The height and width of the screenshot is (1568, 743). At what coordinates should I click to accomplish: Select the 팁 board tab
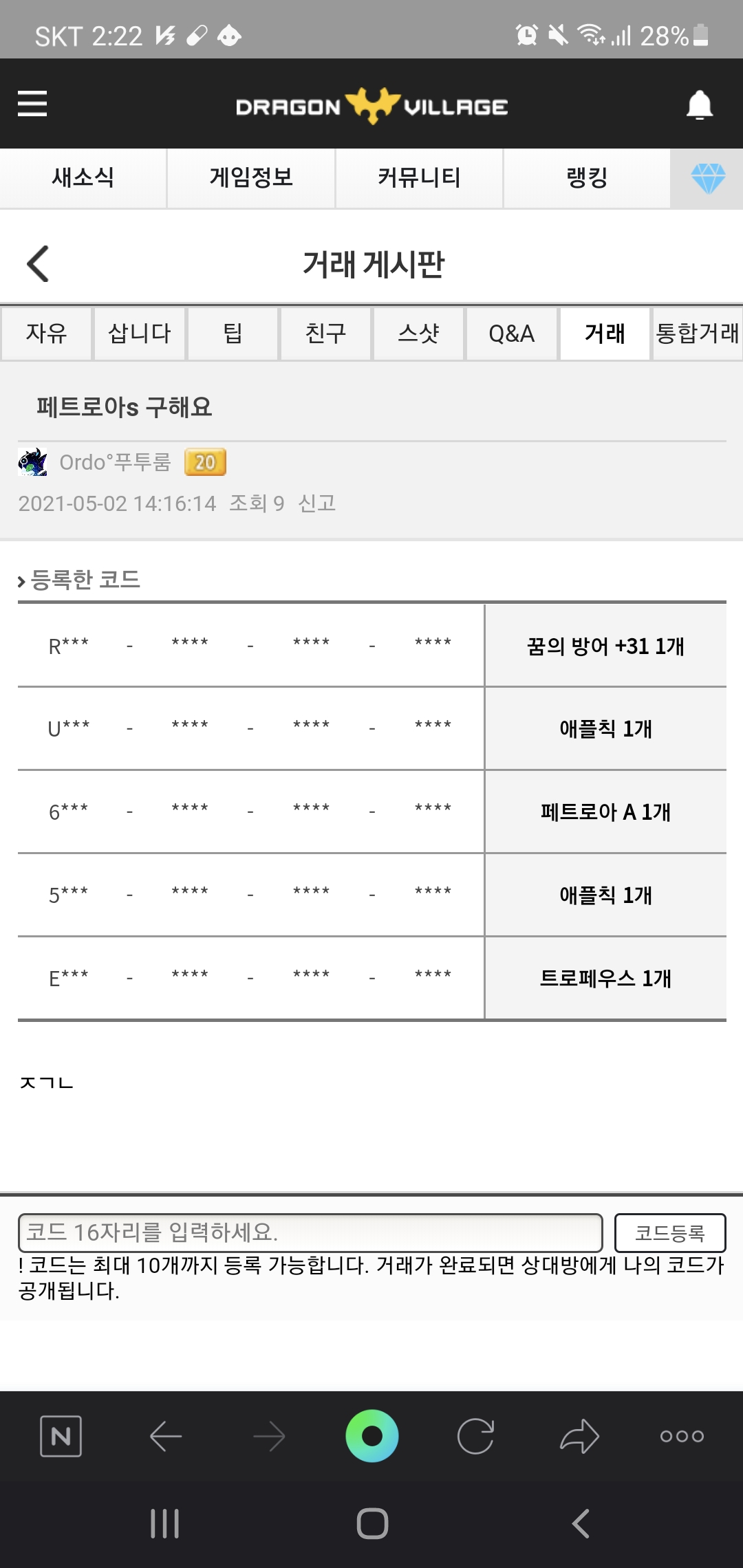(x=233, y=334)
